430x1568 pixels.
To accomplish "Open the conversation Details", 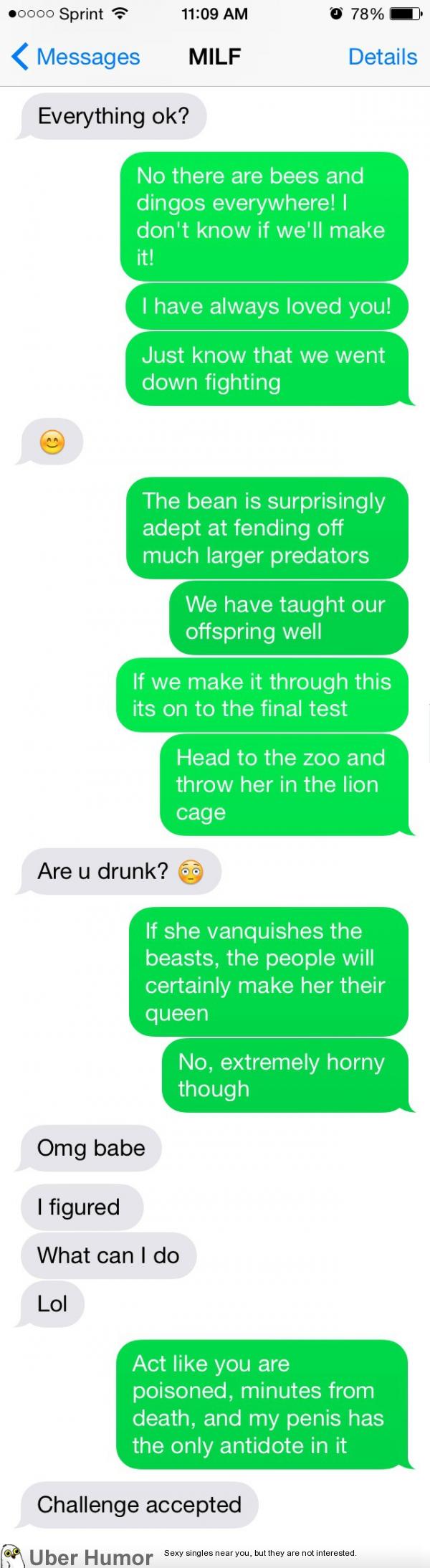I will 382,57.
